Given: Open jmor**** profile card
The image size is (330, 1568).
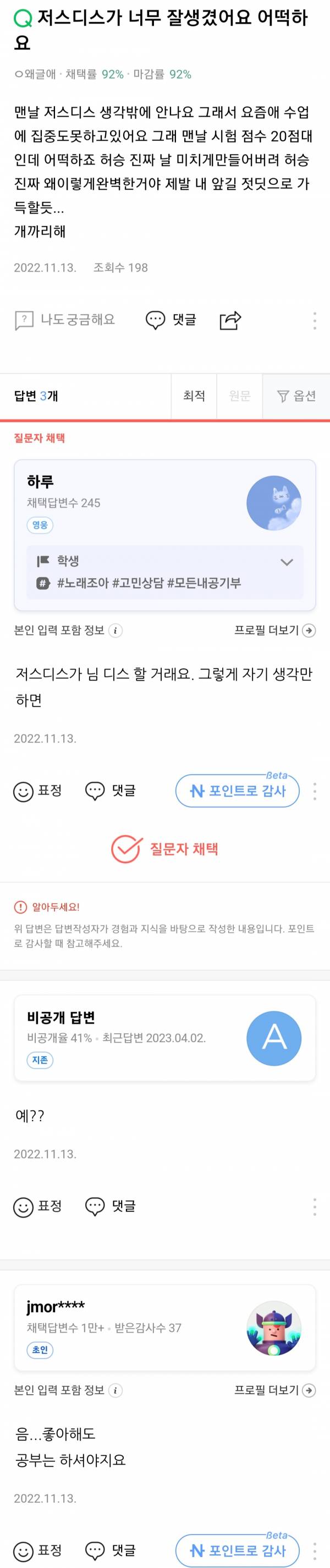Looking at the screenshot, I should point(164,1327).
